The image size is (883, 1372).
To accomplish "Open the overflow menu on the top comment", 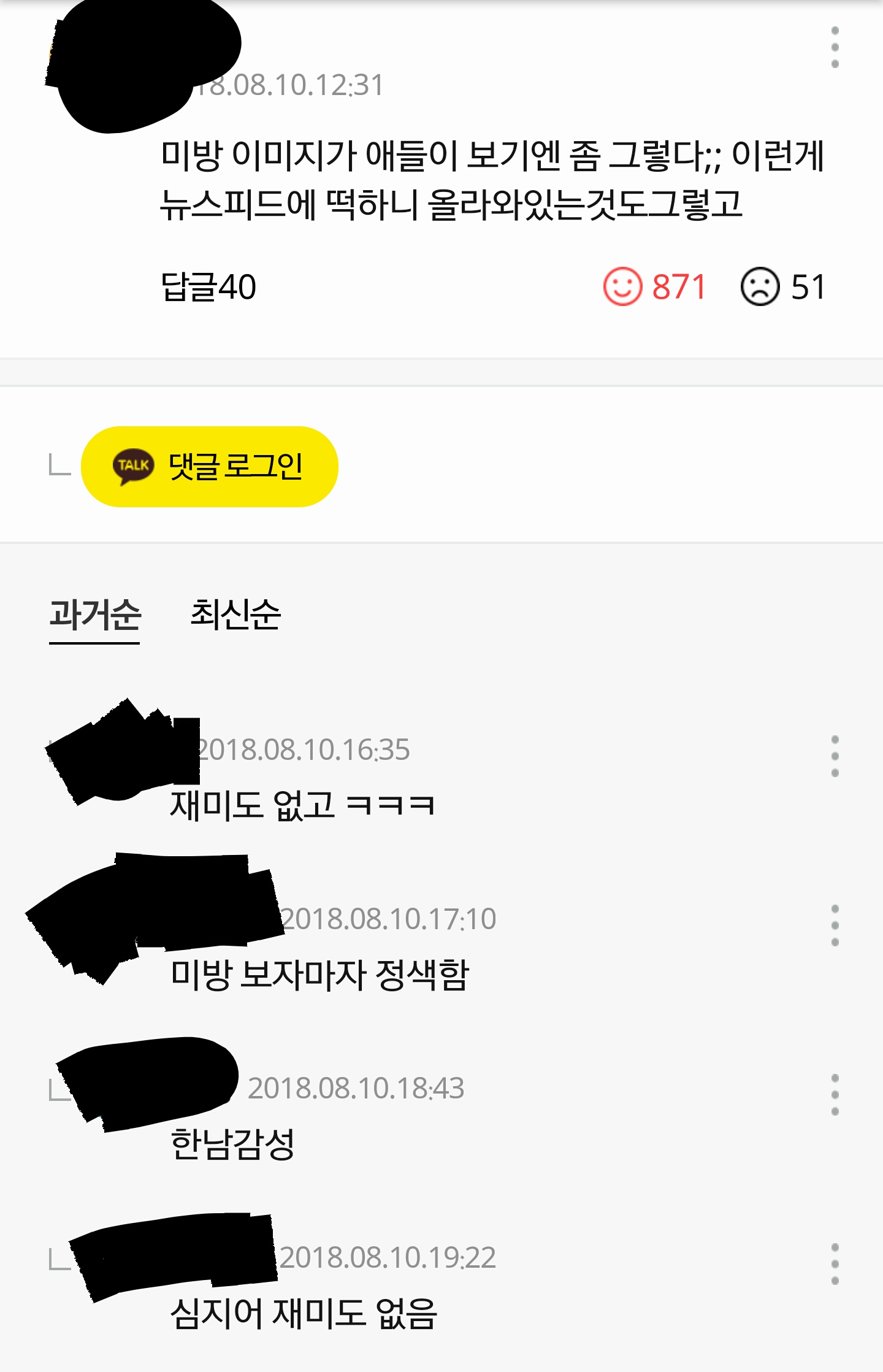I will click(x=835, y=47).
